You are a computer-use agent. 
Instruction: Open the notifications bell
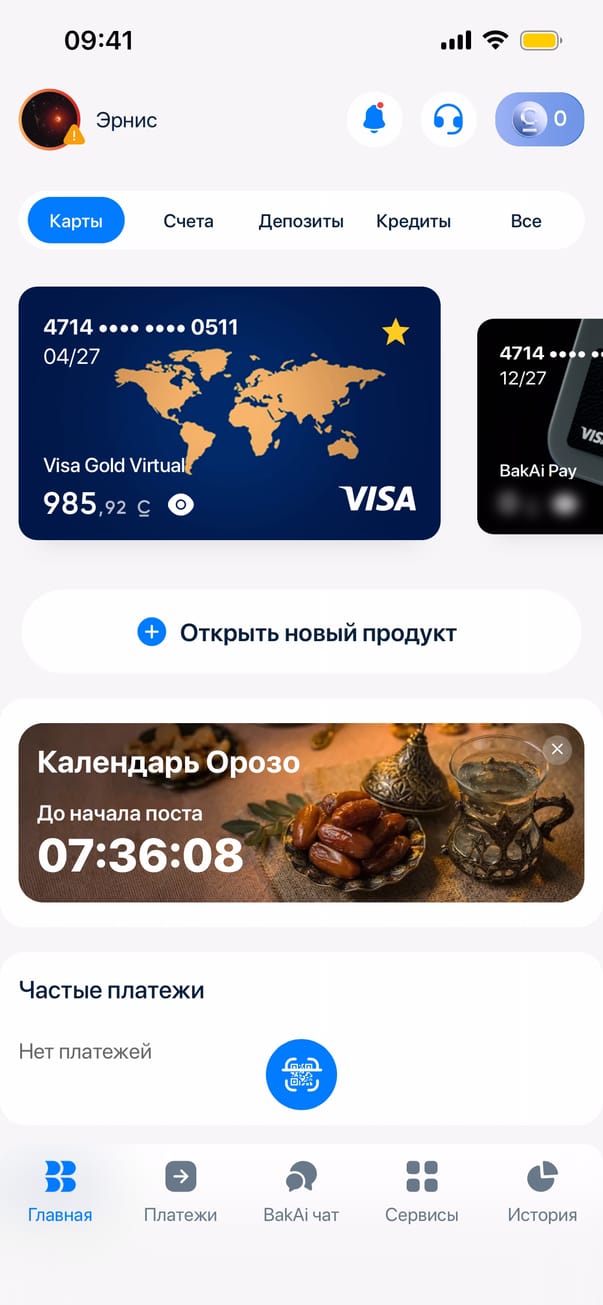pos(374,119)
